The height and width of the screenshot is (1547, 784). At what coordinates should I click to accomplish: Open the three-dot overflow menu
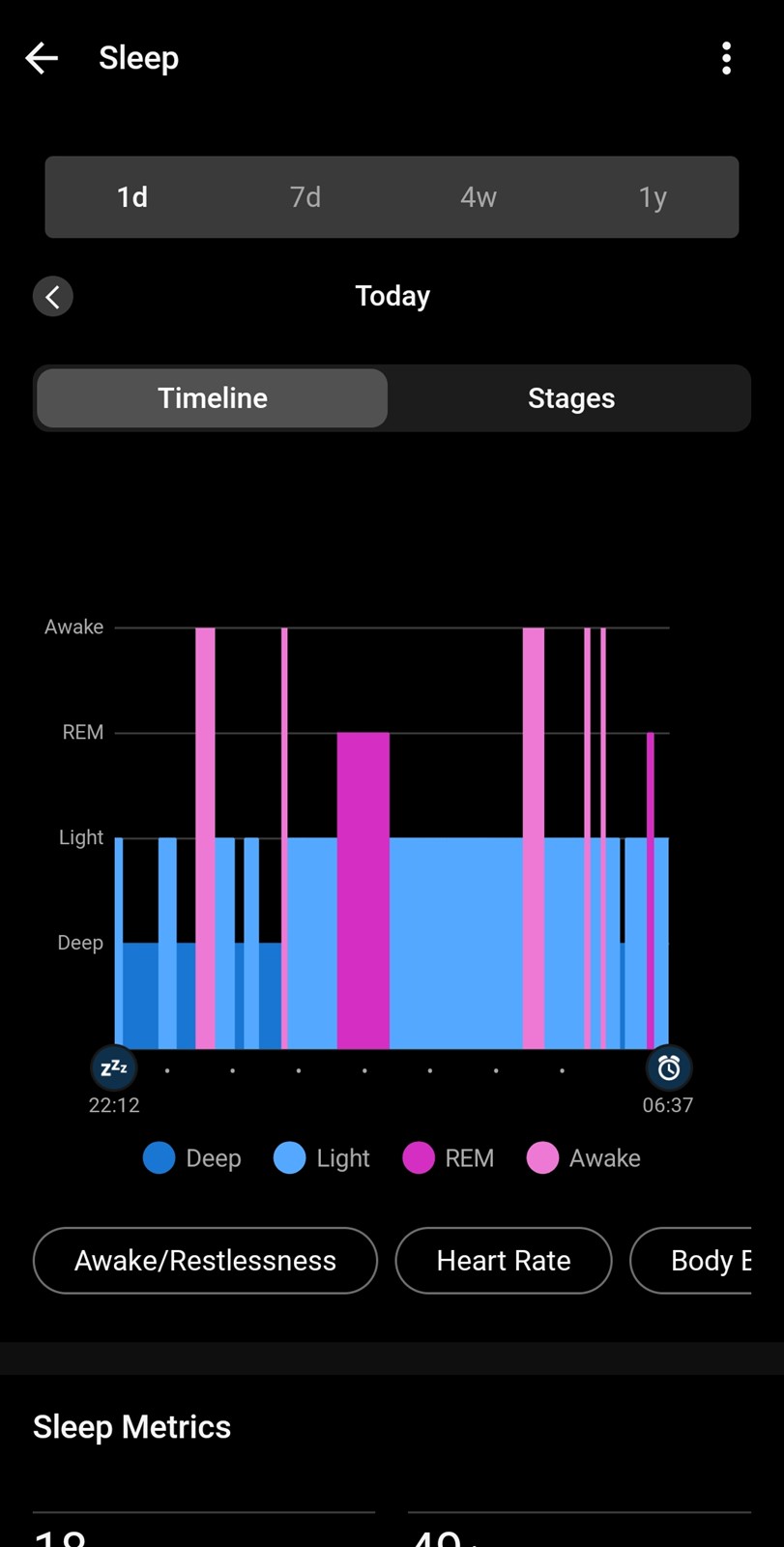coord(726,58)
